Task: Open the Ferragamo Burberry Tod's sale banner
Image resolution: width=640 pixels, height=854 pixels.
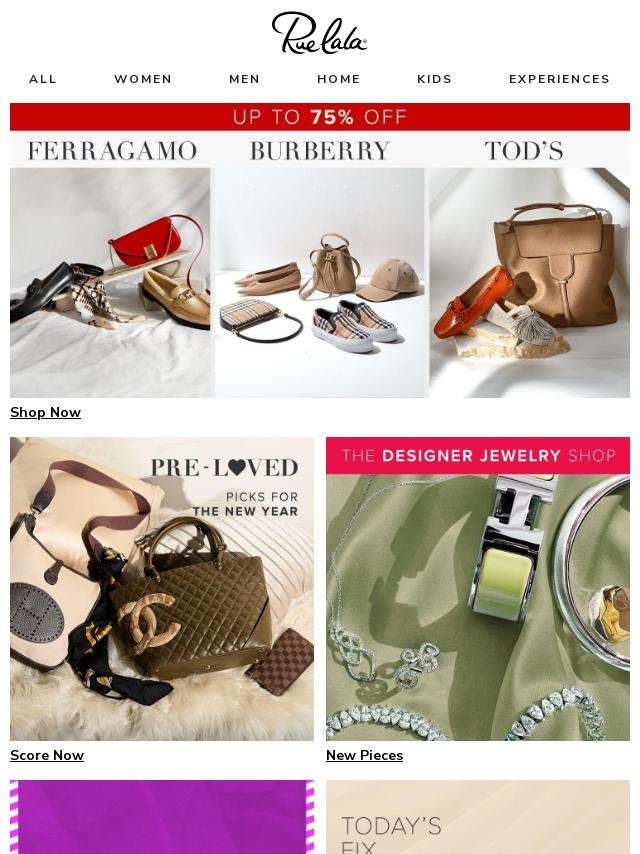Action: click(x=320, y=250)
